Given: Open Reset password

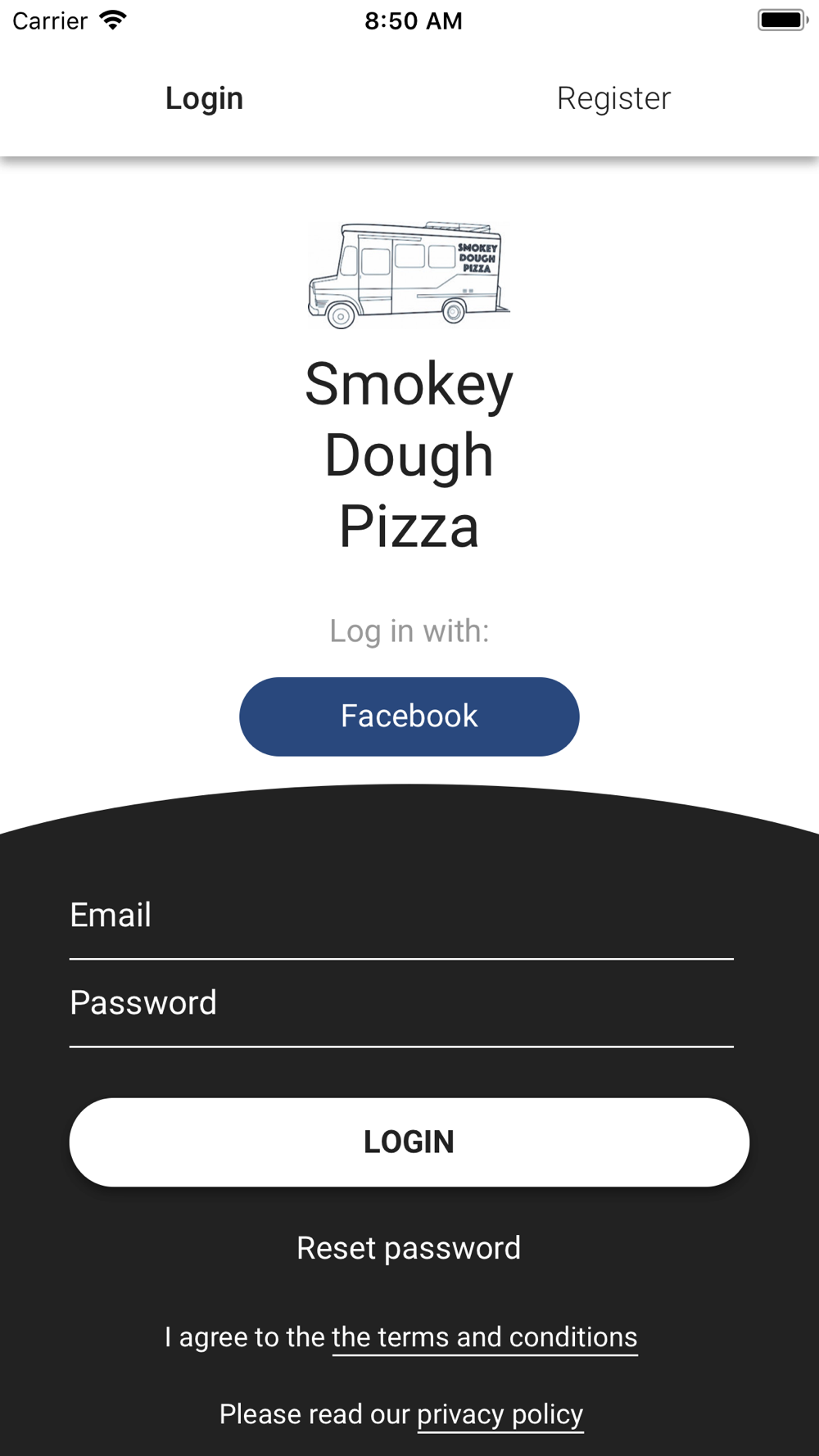Looking at the screenshot, I should (409, 1248).
